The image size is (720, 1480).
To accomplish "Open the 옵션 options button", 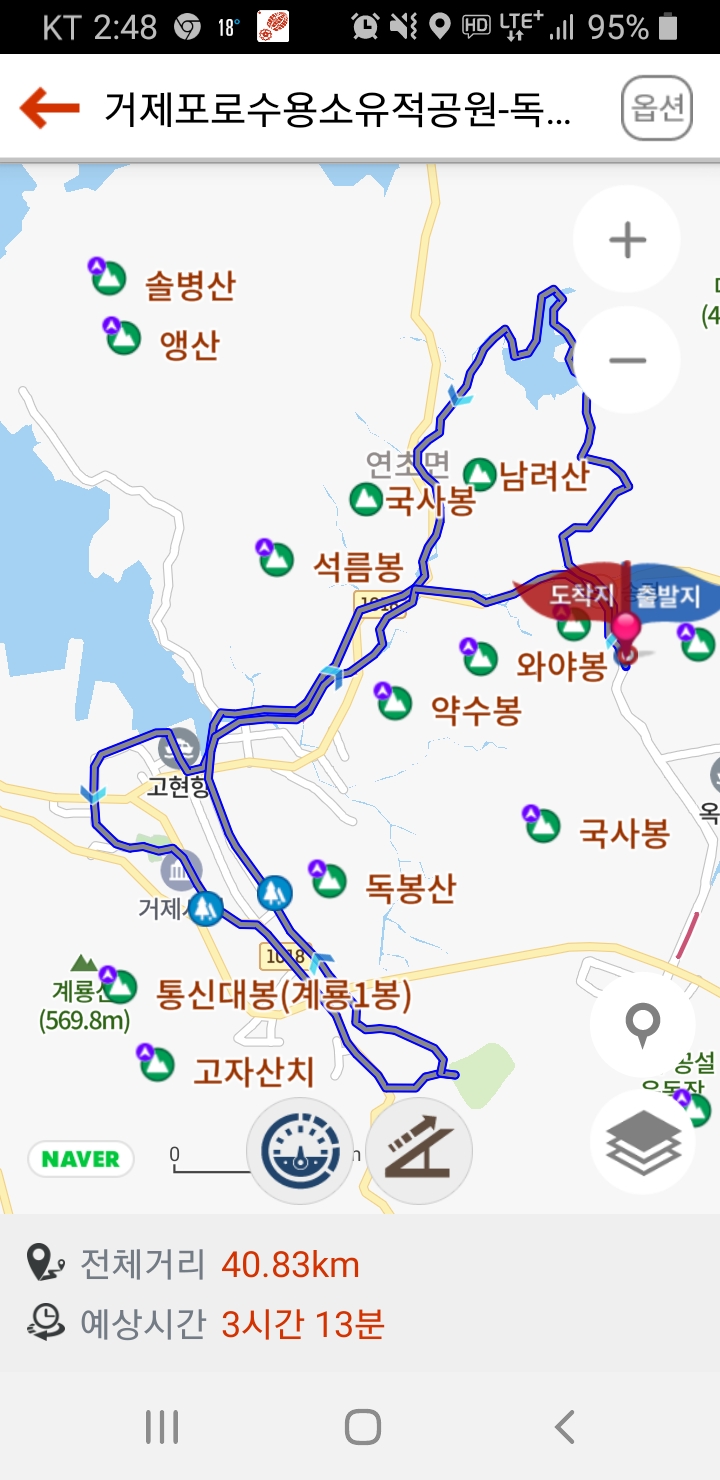I will point(657,108).
